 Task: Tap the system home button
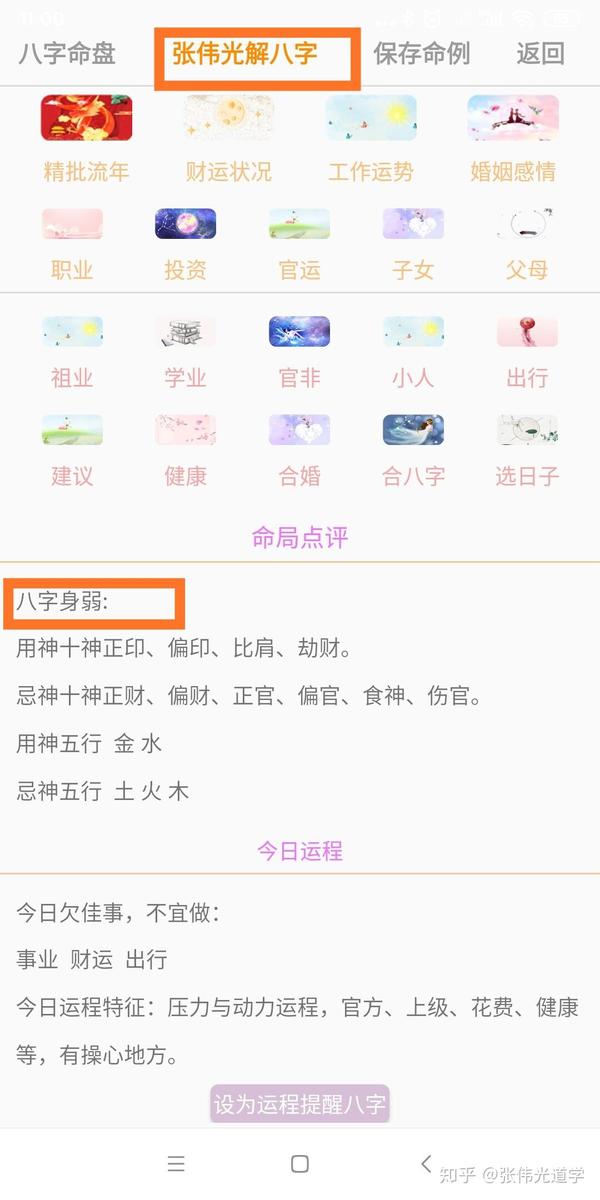click(x=299, y=1163)
